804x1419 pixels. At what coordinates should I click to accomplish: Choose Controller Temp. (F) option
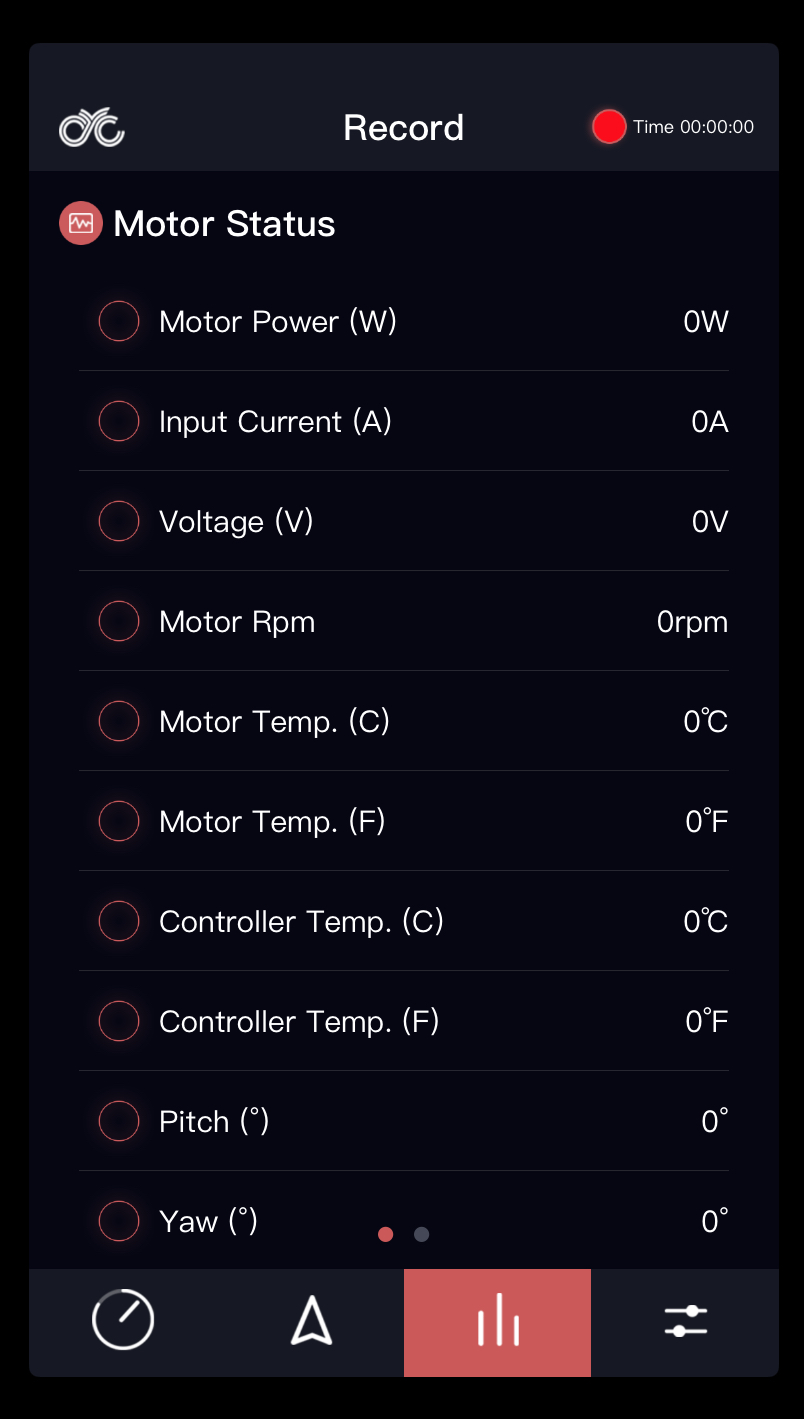tap(119, 1021)
